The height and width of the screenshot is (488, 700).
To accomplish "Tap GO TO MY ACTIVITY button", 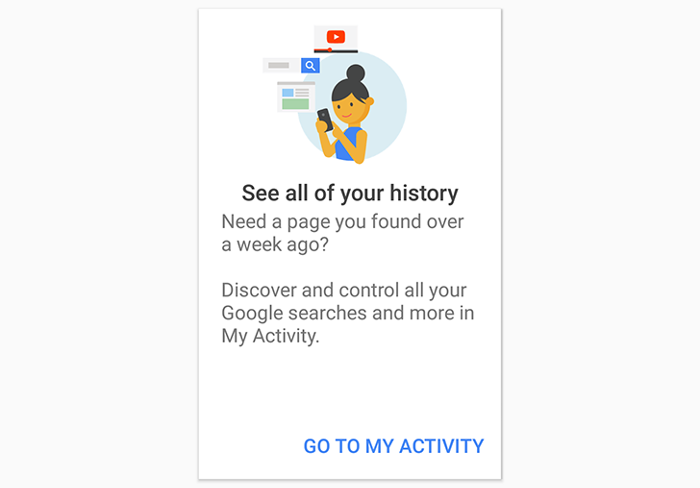I will 393,446.
